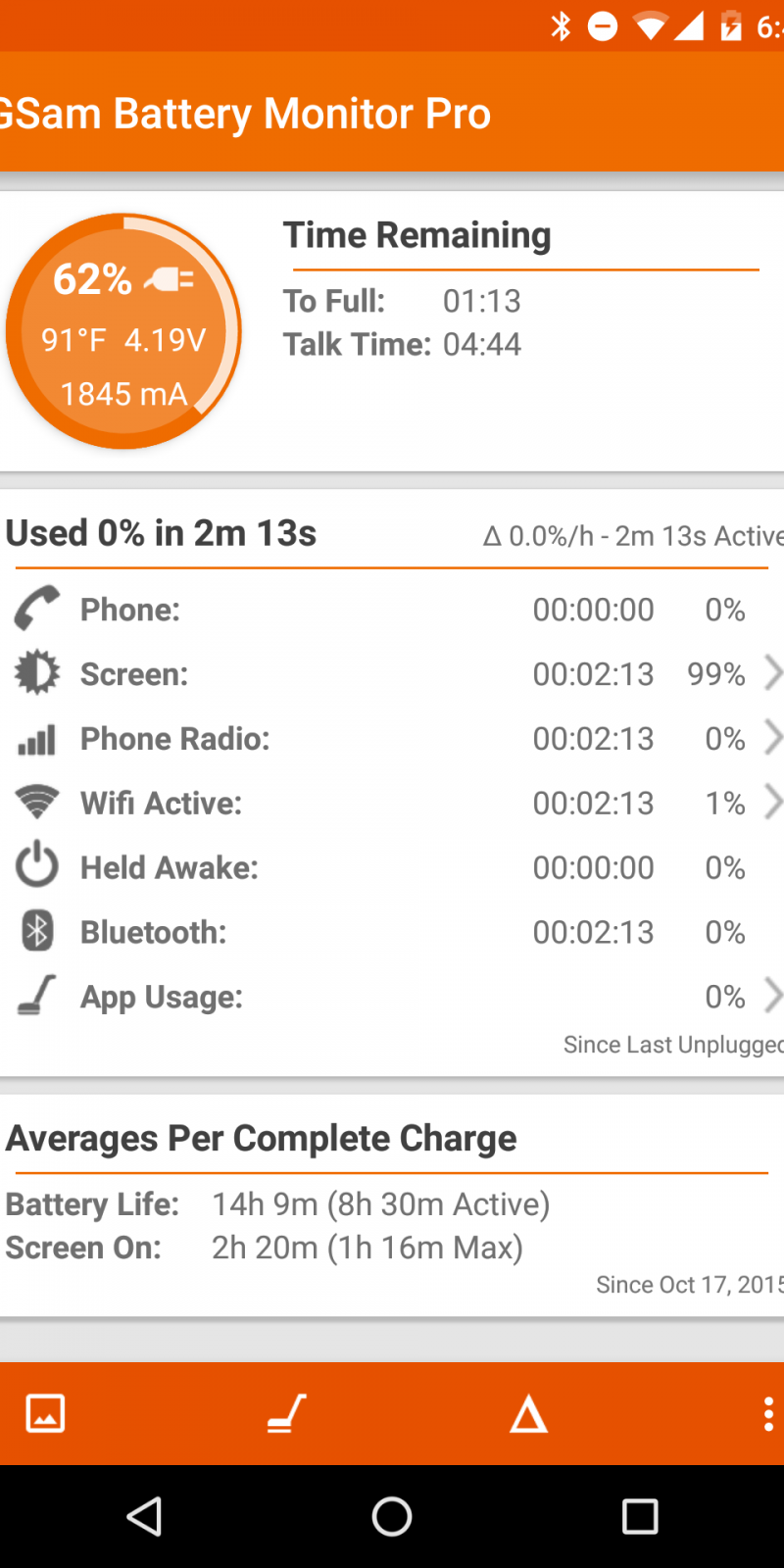
Task: Open the overflow menu
Action: tap(767, 1414)
